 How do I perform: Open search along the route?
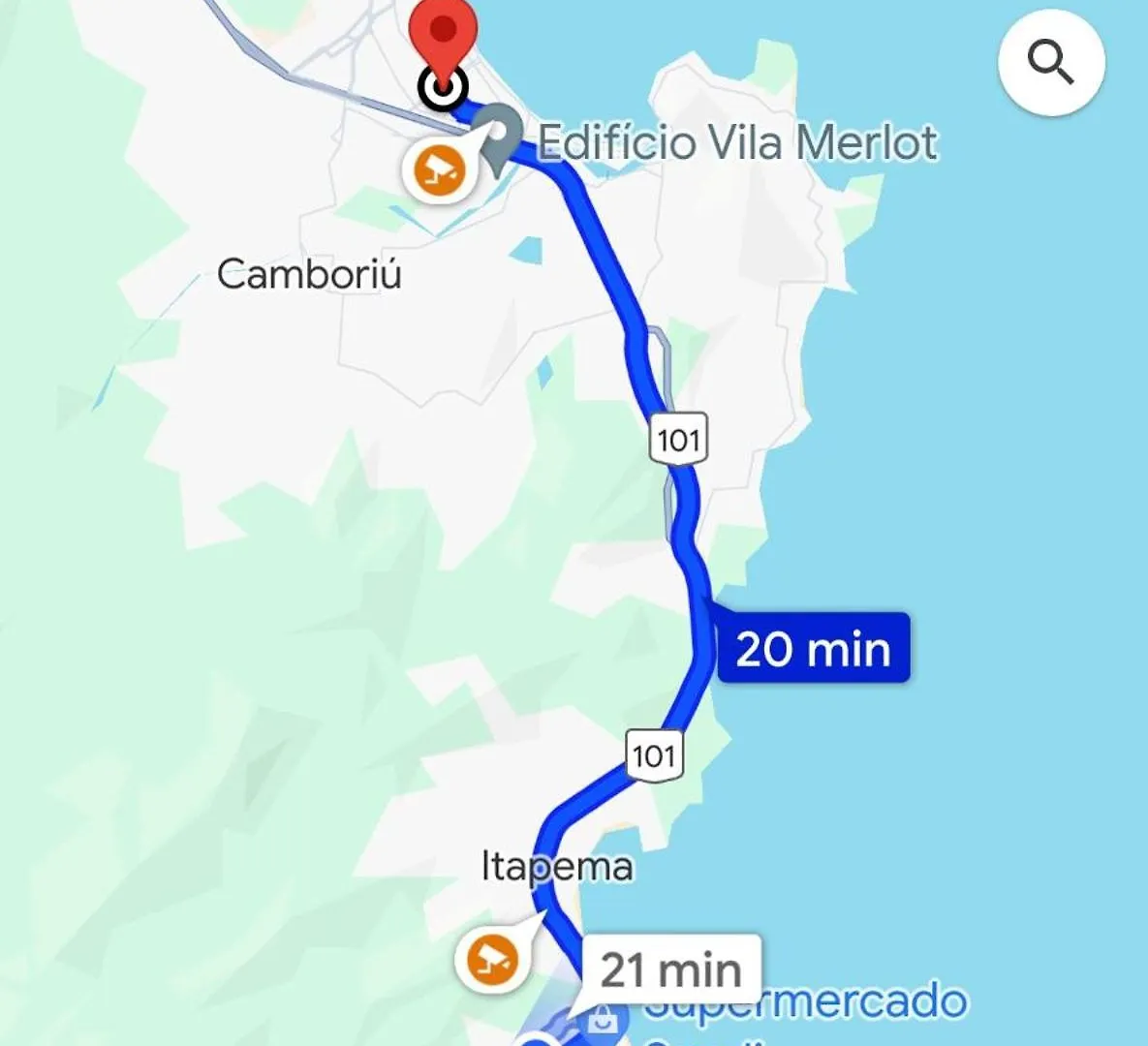(x=1051, y=63)
